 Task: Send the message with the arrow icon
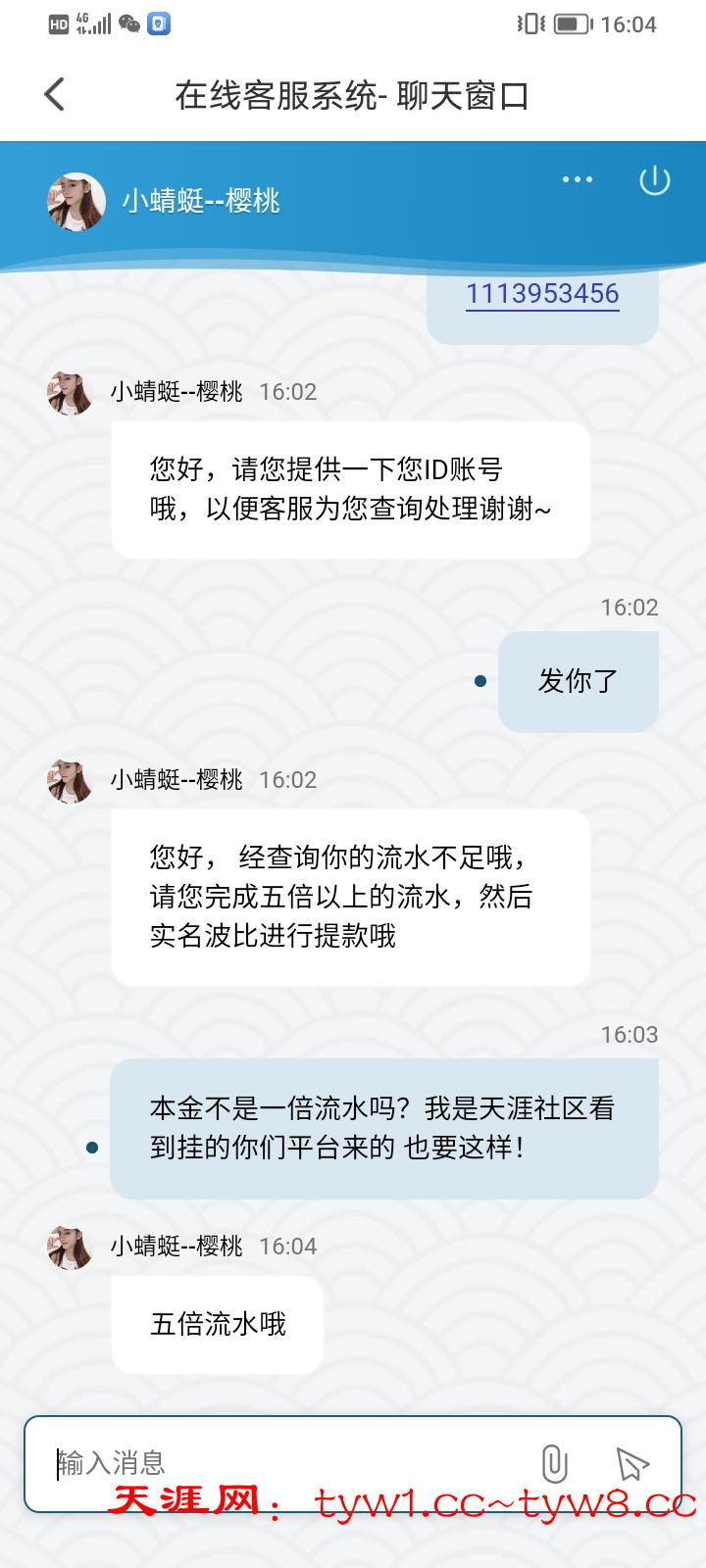click(x=632, y=1463)
